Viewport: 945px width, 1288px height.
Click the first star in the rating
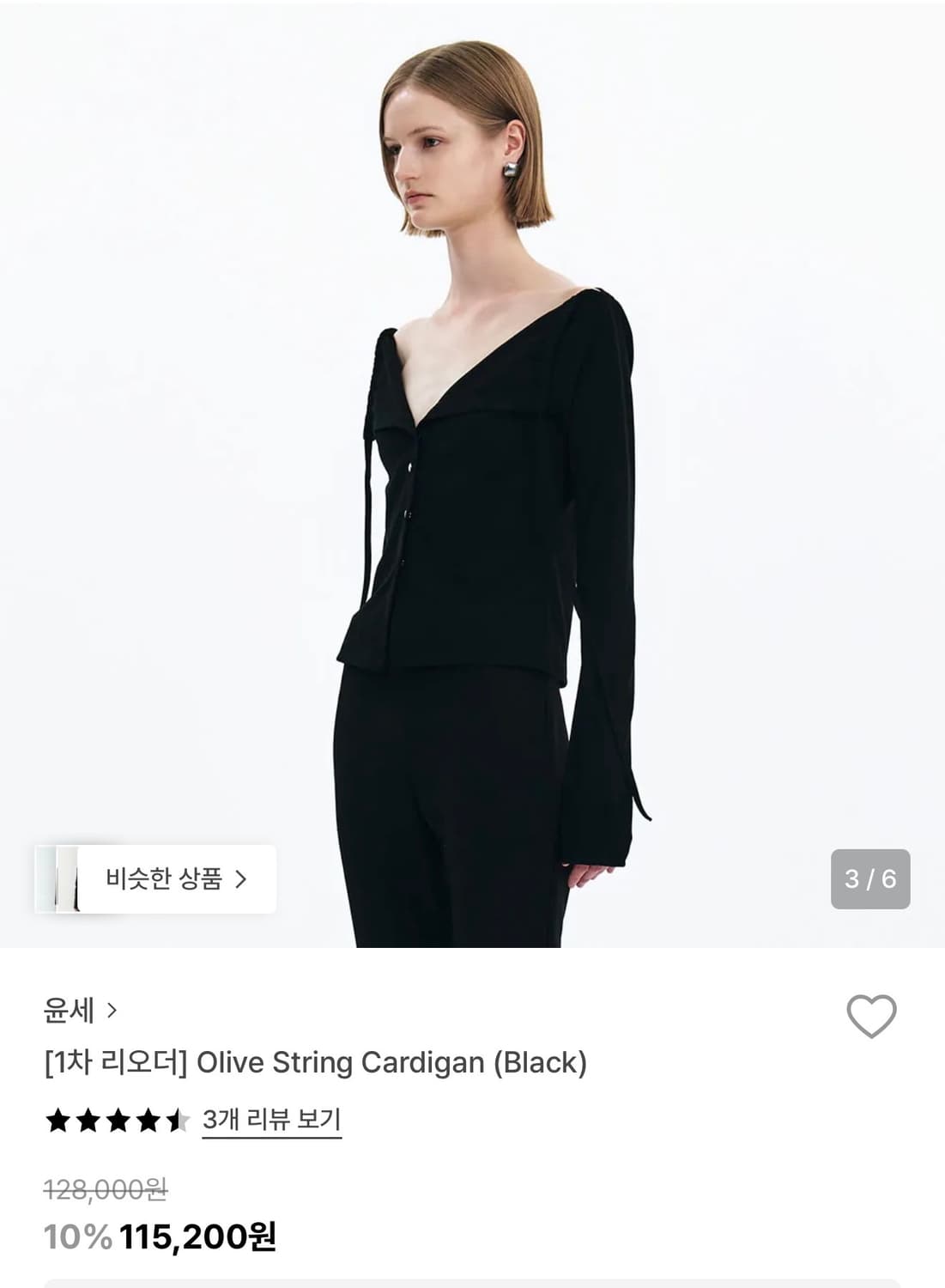click(x=58, y=1118)
